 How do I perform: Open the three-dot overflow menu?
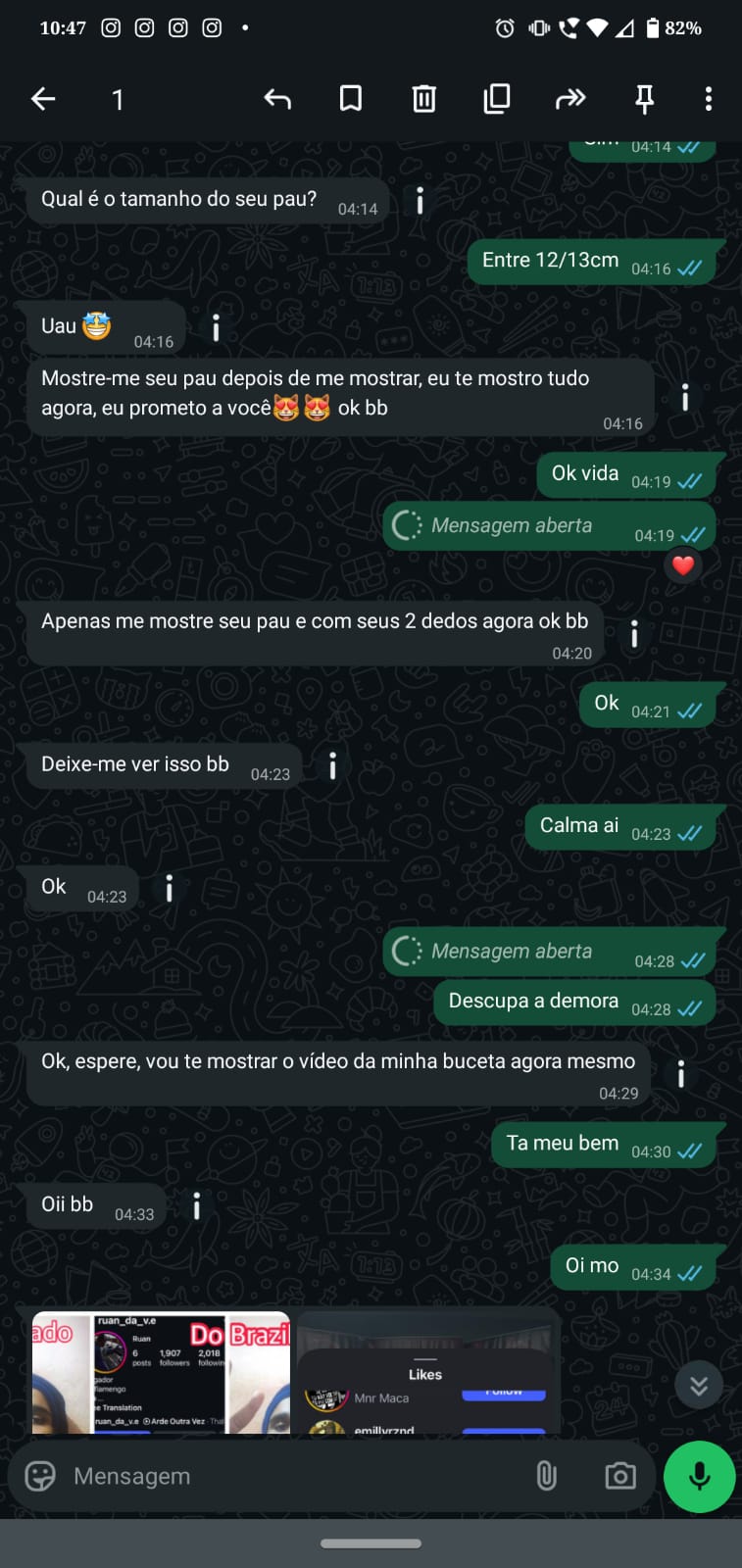708,99
